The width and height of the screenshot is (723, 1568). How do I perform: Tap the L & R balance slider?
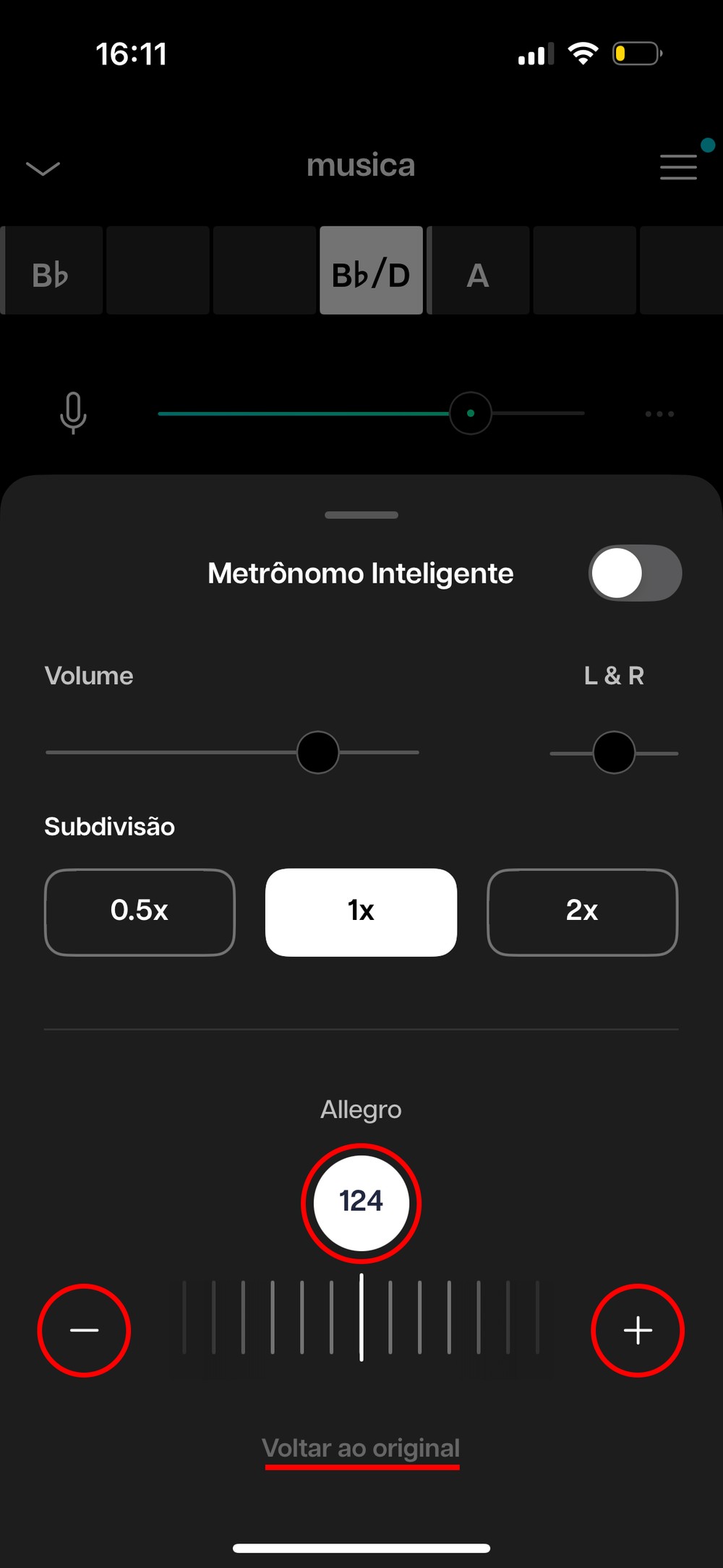click(x=614, y=753)
